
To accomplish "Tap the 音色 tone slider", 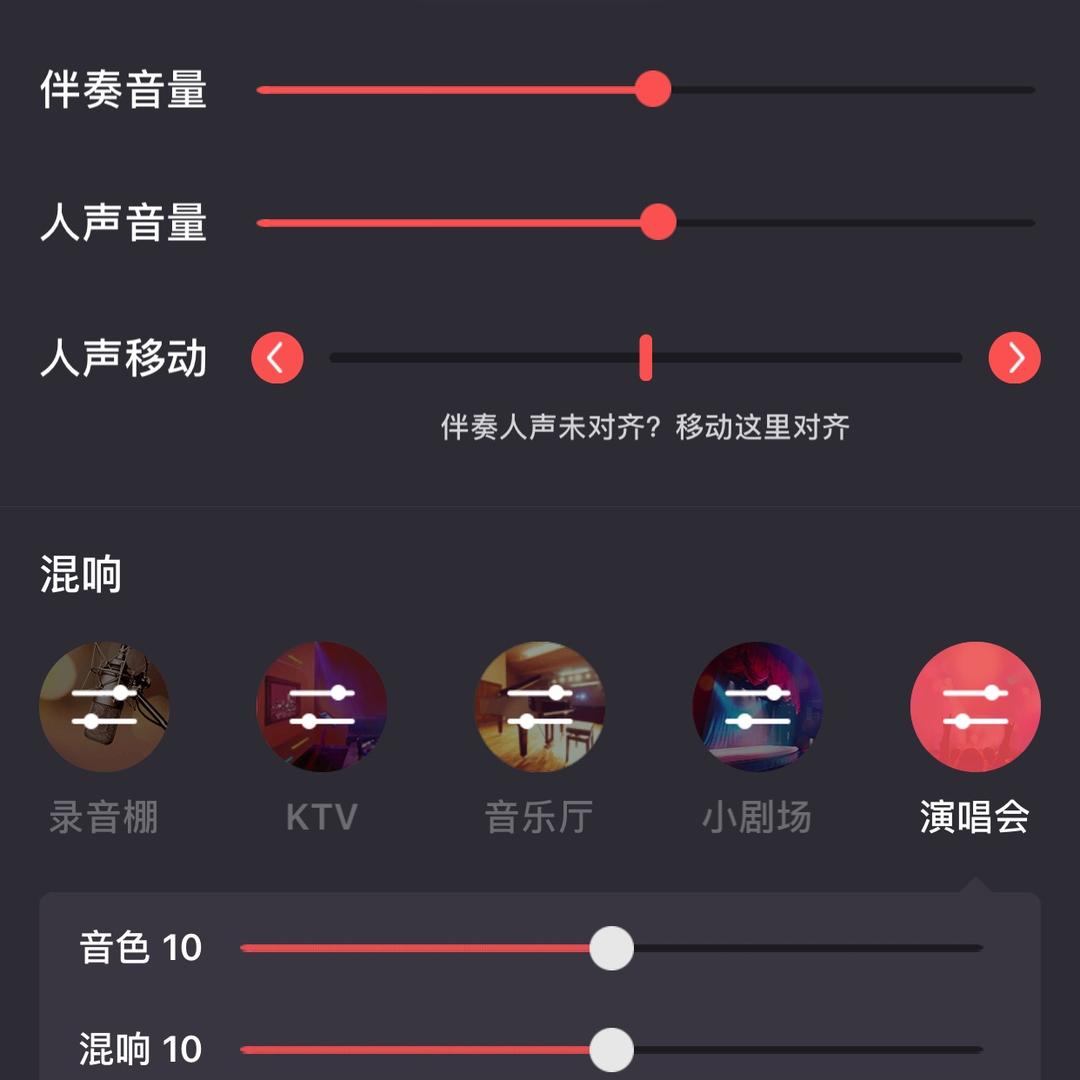I will [x=611, y=948].
